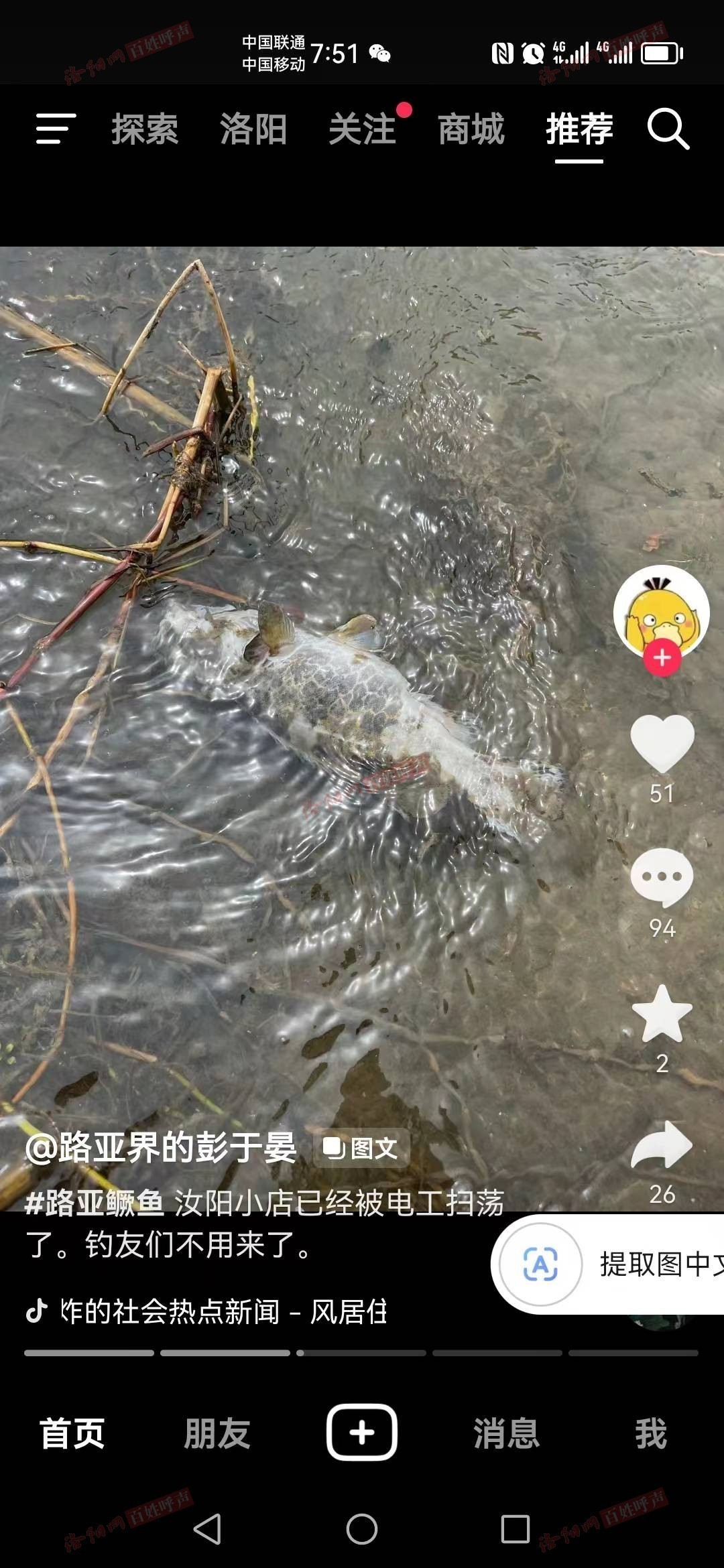Open the hamburger drawer menu
The image size is (724, 1568).
[x=55, y=129]
